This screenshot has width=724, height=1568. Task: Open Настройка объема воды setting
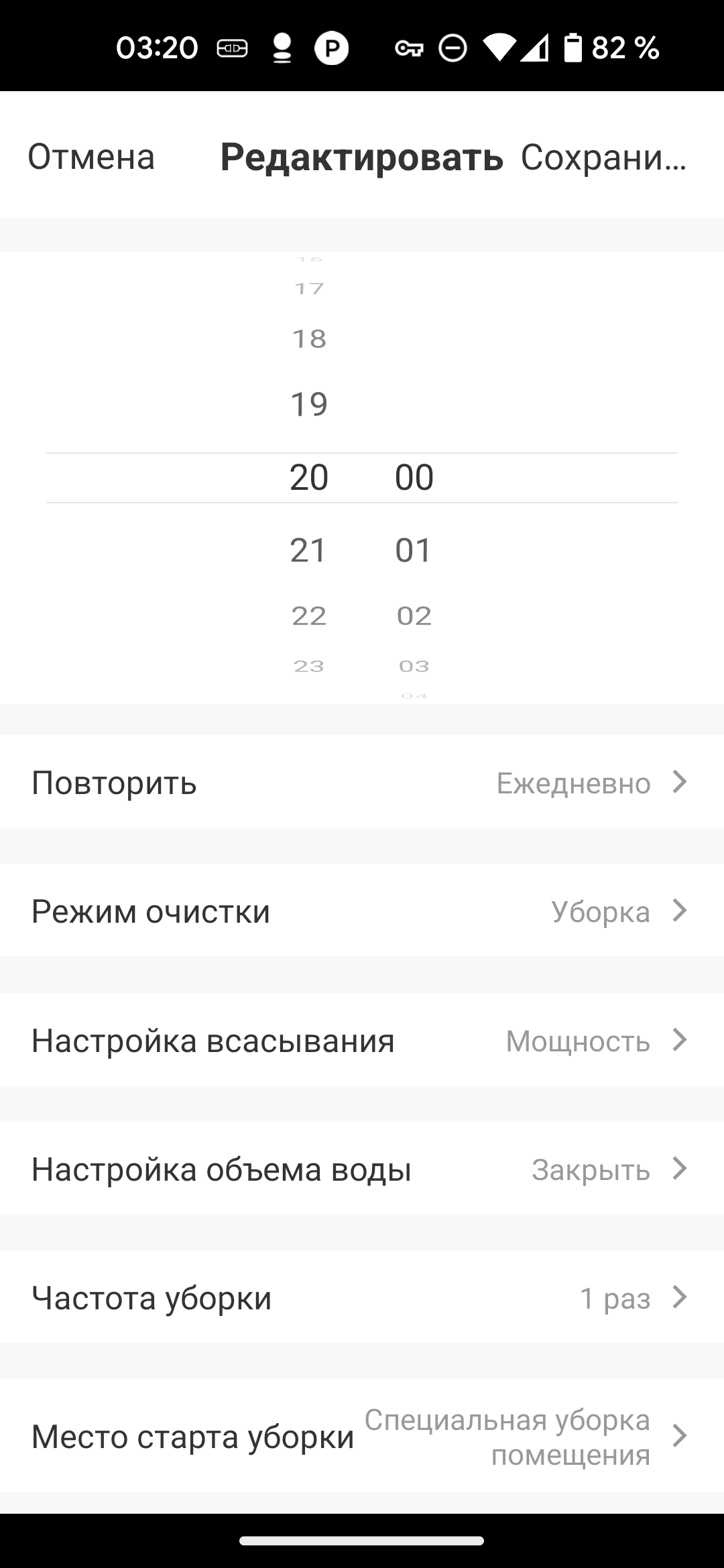pos(362,1169)
